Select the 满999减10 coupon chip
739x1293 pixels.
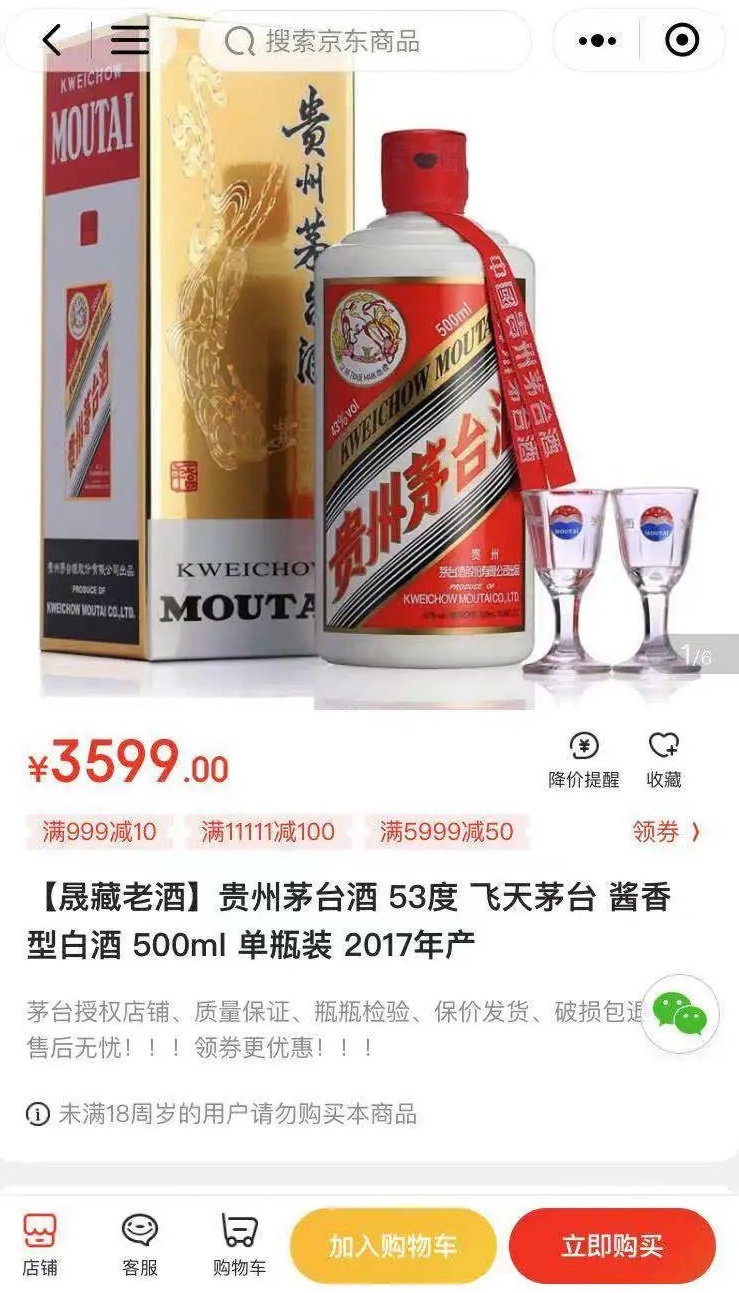point(99,831)
